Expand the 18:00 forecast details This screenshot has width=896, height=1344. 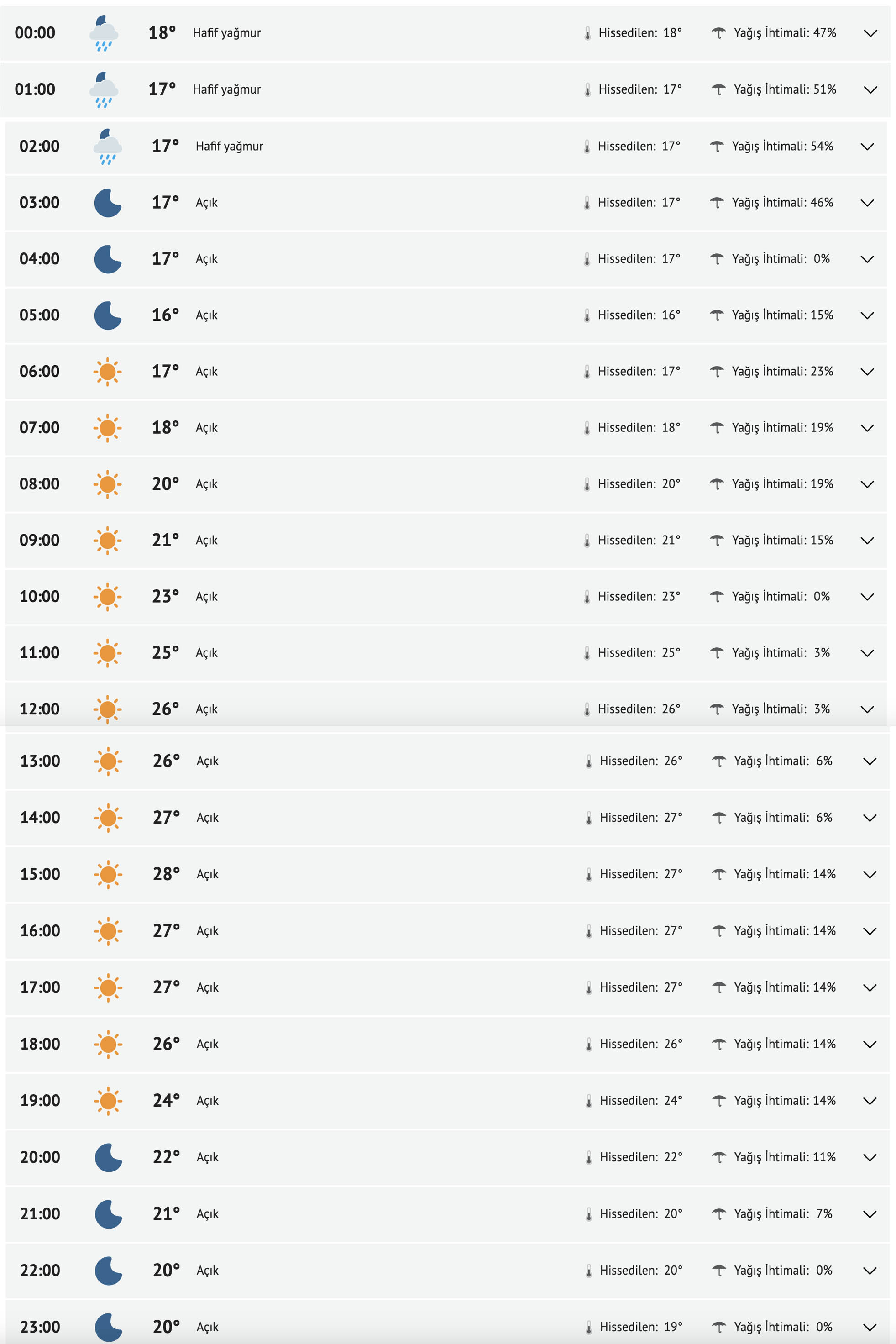(869, 1045)
